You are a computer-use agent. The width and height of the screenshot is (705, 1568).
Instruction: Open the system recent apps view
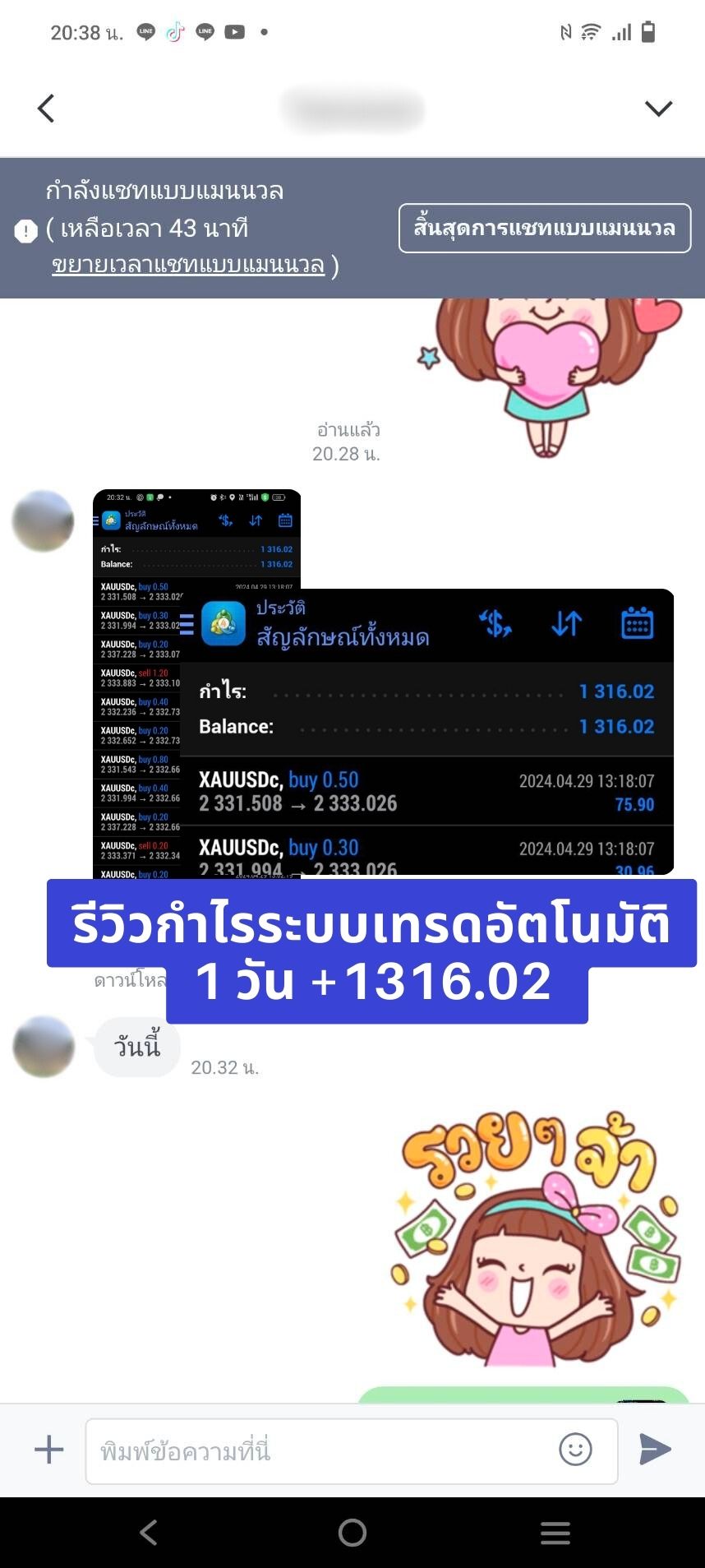tap(555, 1533)
